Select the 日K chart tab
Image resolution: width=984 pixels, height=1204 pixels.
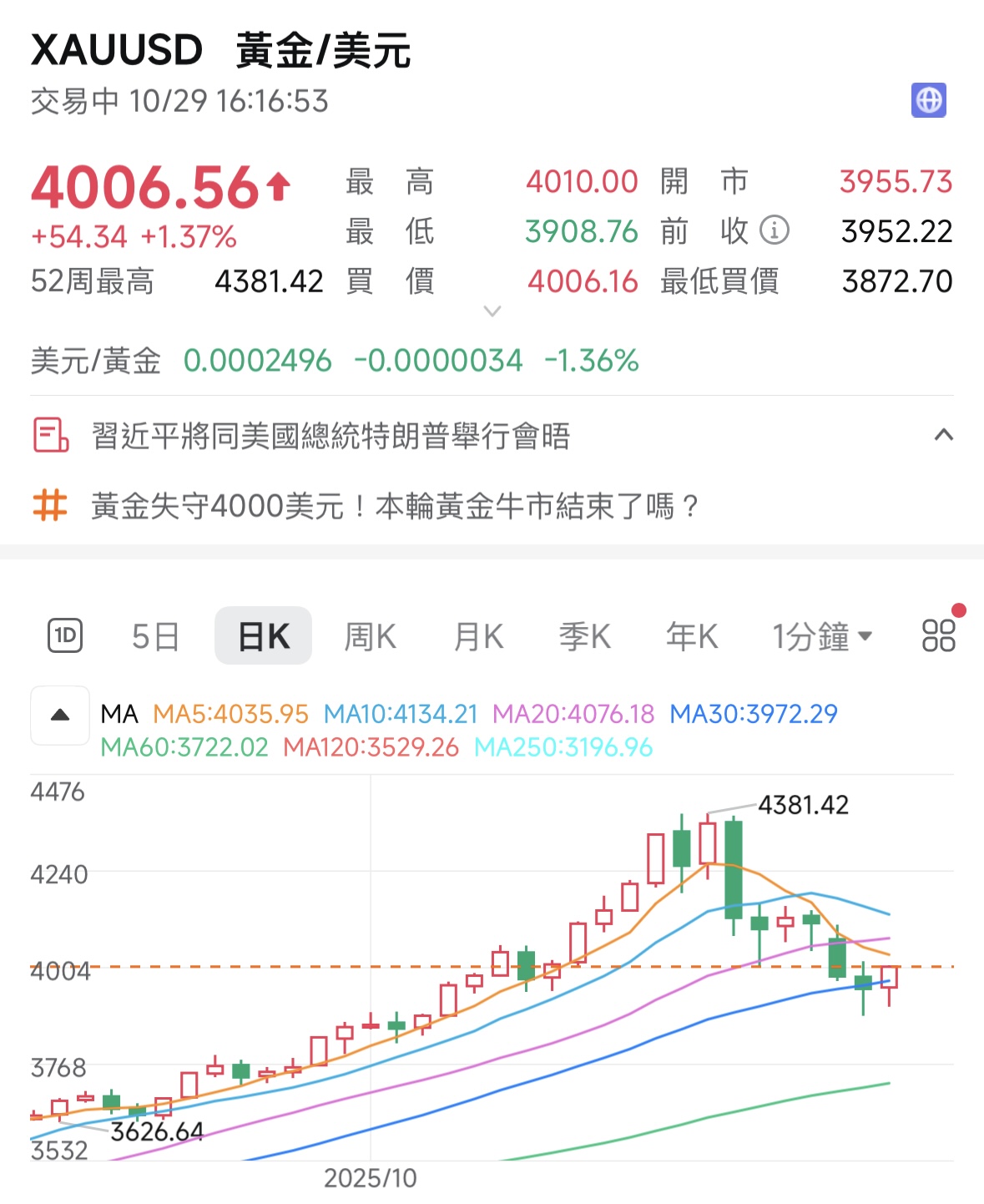pyautogui.click(x=263, y=636)
